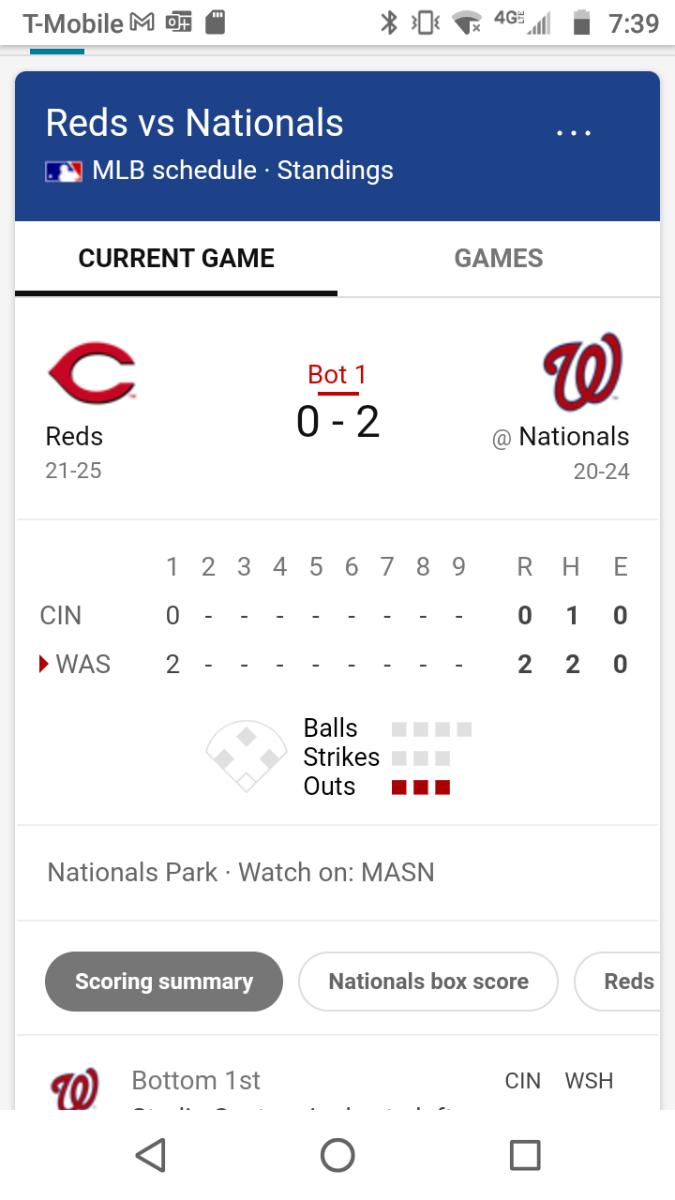
Task: Tap the system home button
Action: pos(338,1155)
